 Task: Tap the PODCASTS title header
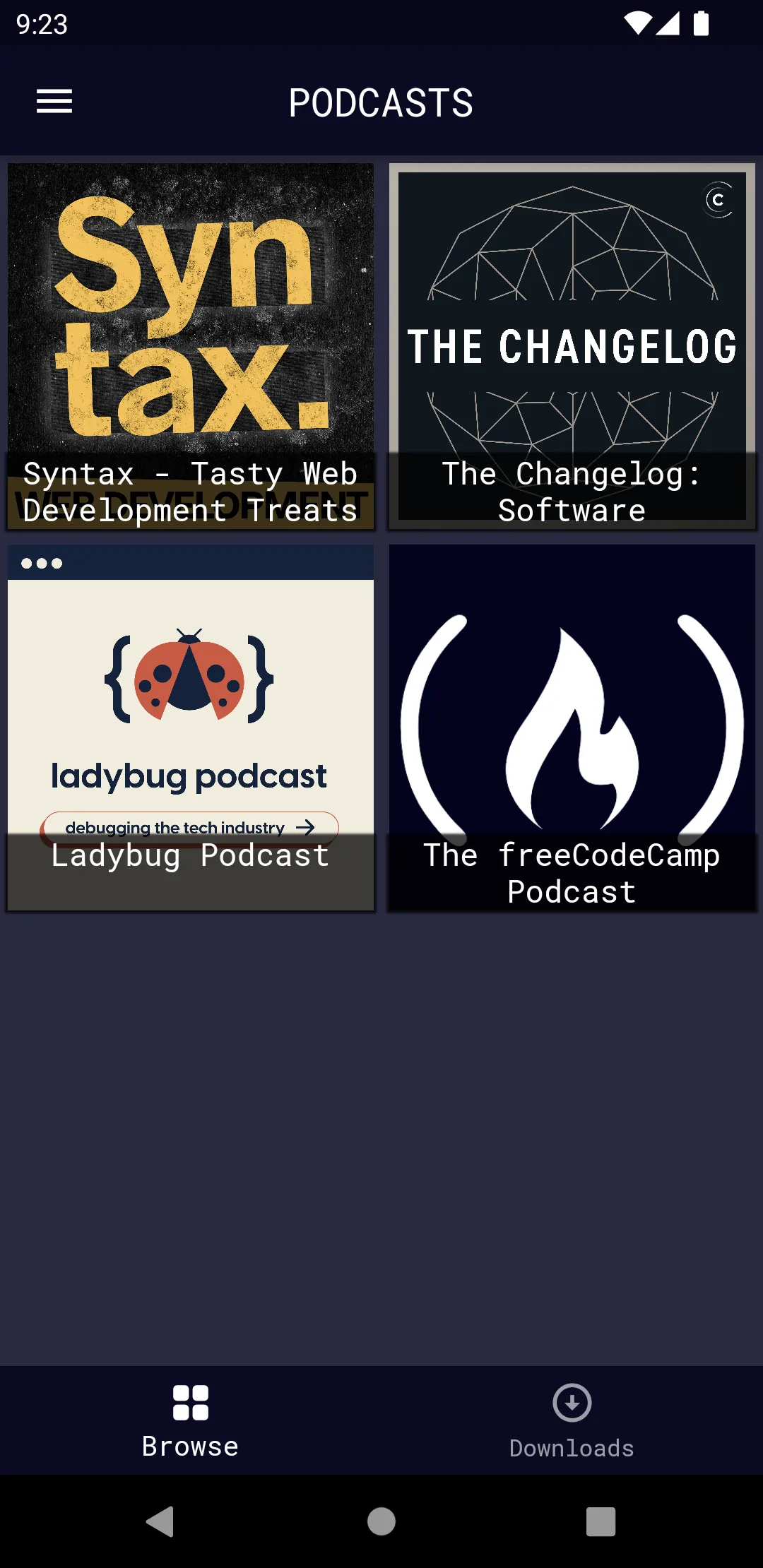tap(381, 102)
